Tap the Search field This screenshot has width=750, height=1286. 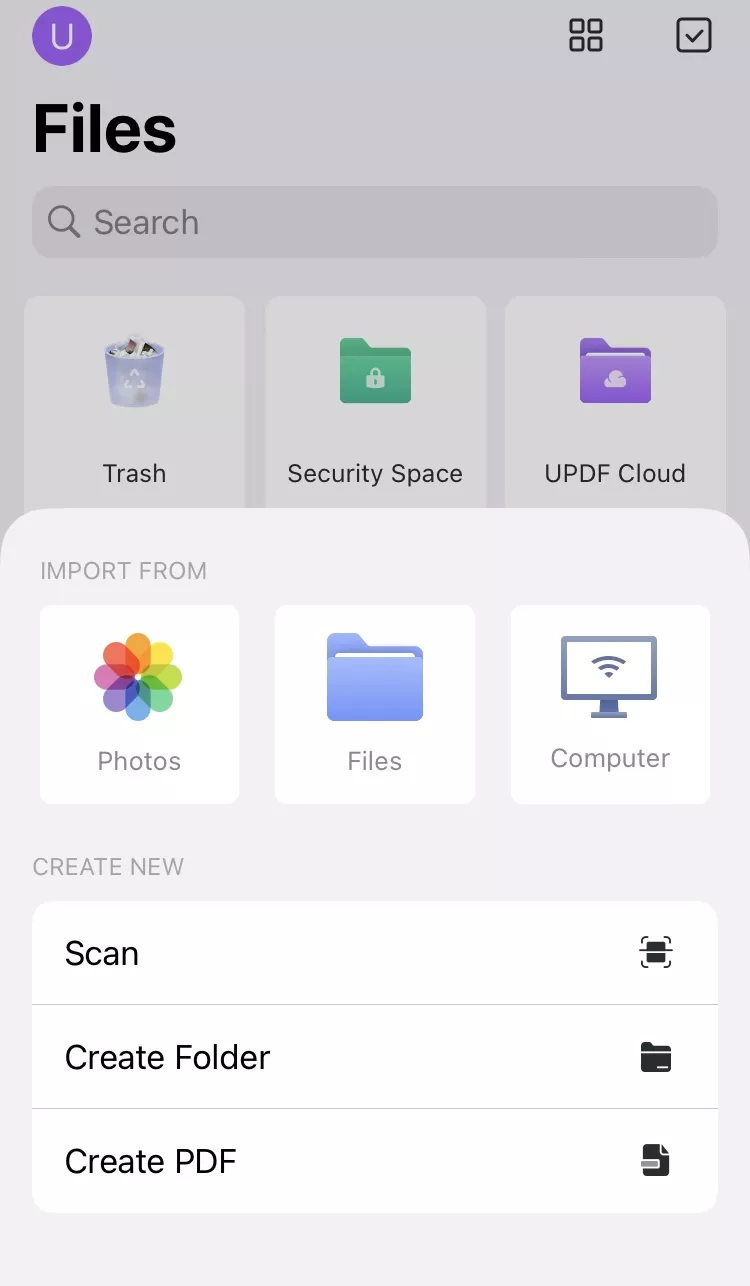375,222
